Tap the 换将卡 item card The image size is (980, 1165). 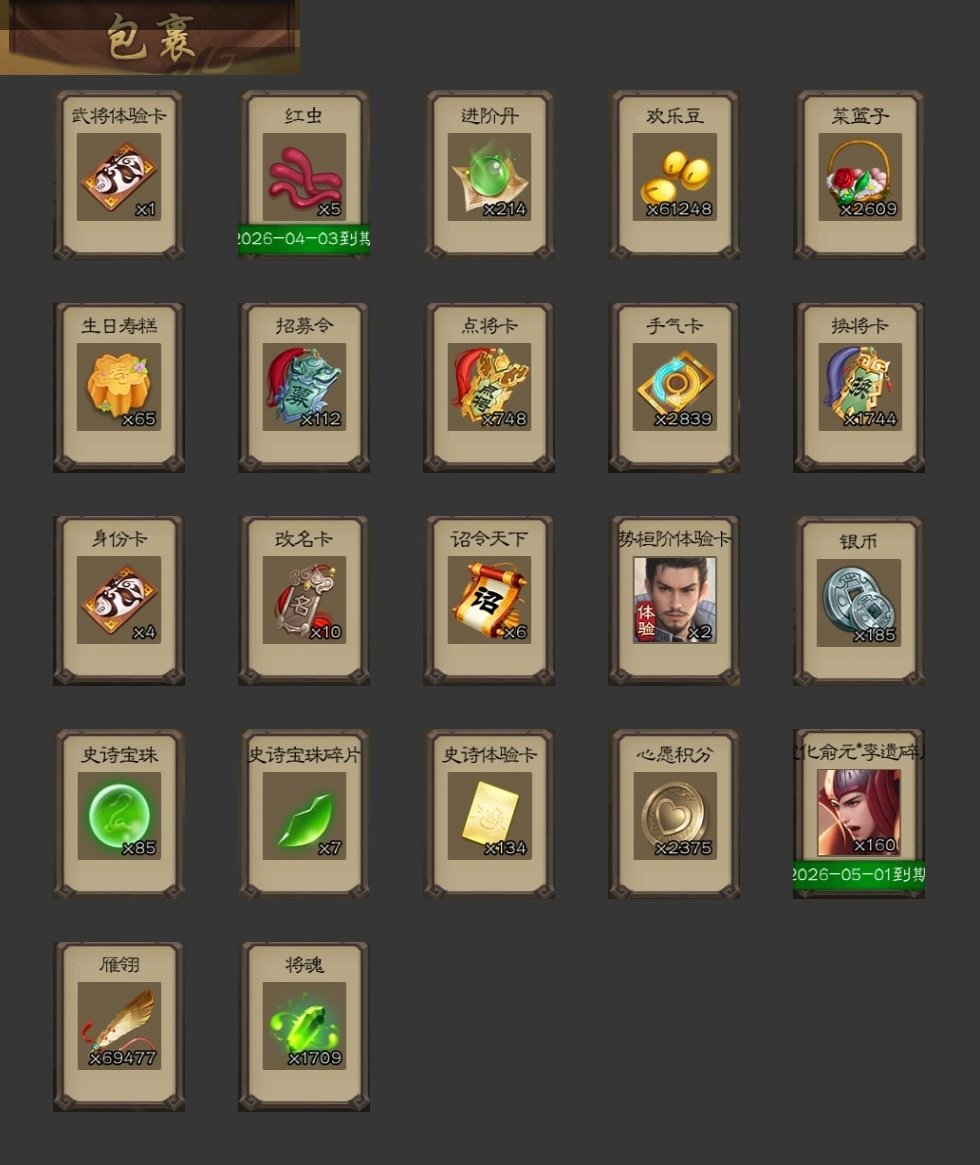click(x=859, y=388)
